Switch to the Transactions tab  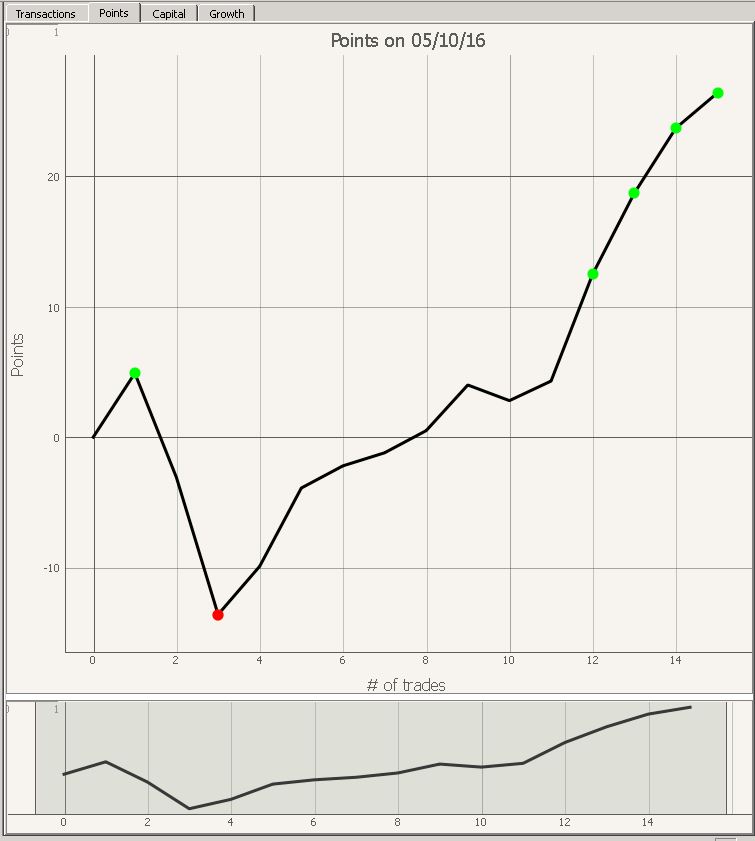(x=45, y=14)
